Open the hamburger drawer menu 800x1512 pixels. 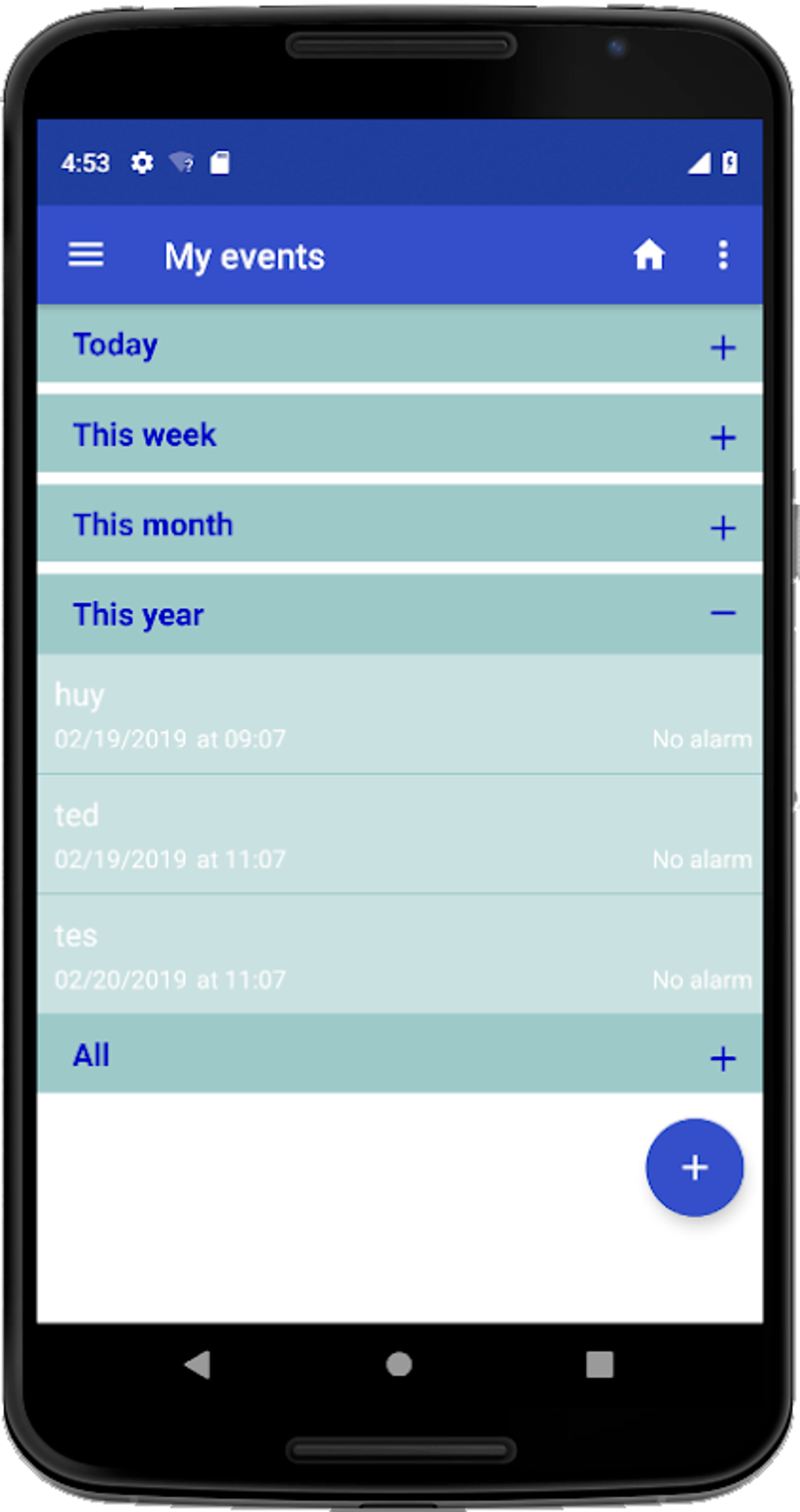point(85,256)
